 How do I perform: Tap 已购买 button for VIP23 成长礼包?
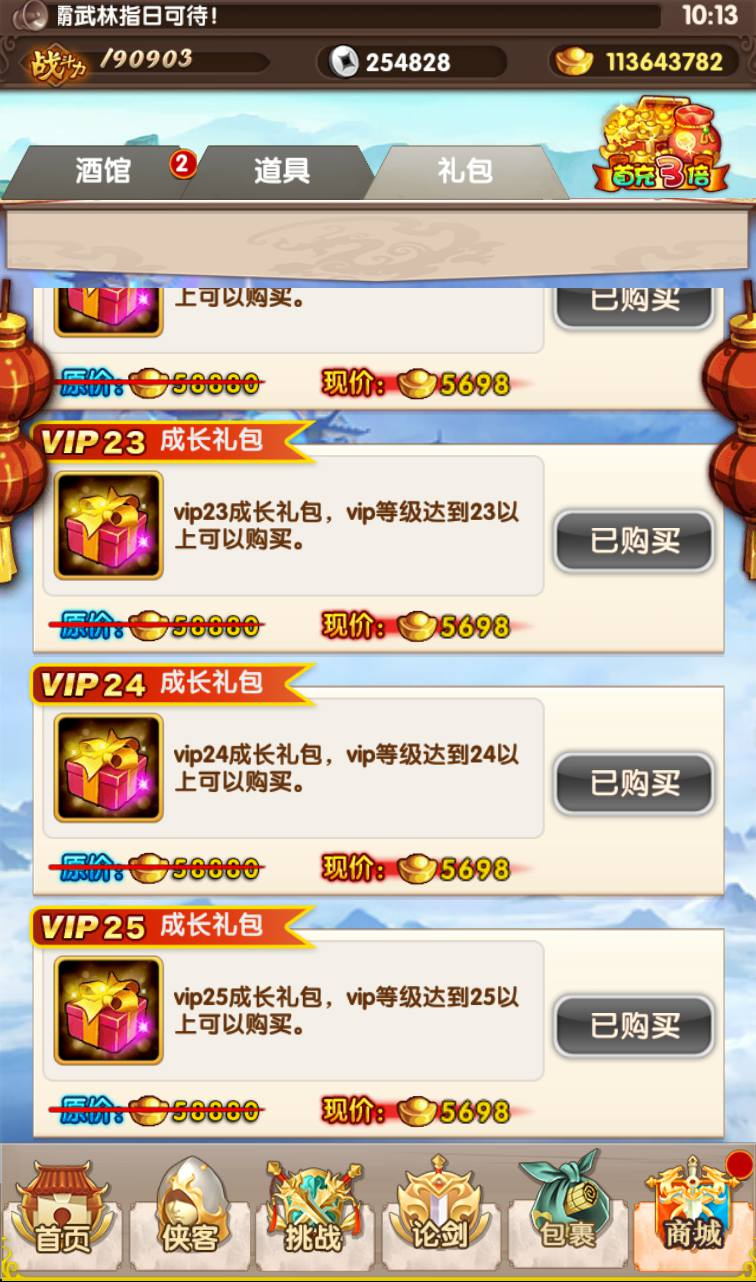click(x=634, y=541)
